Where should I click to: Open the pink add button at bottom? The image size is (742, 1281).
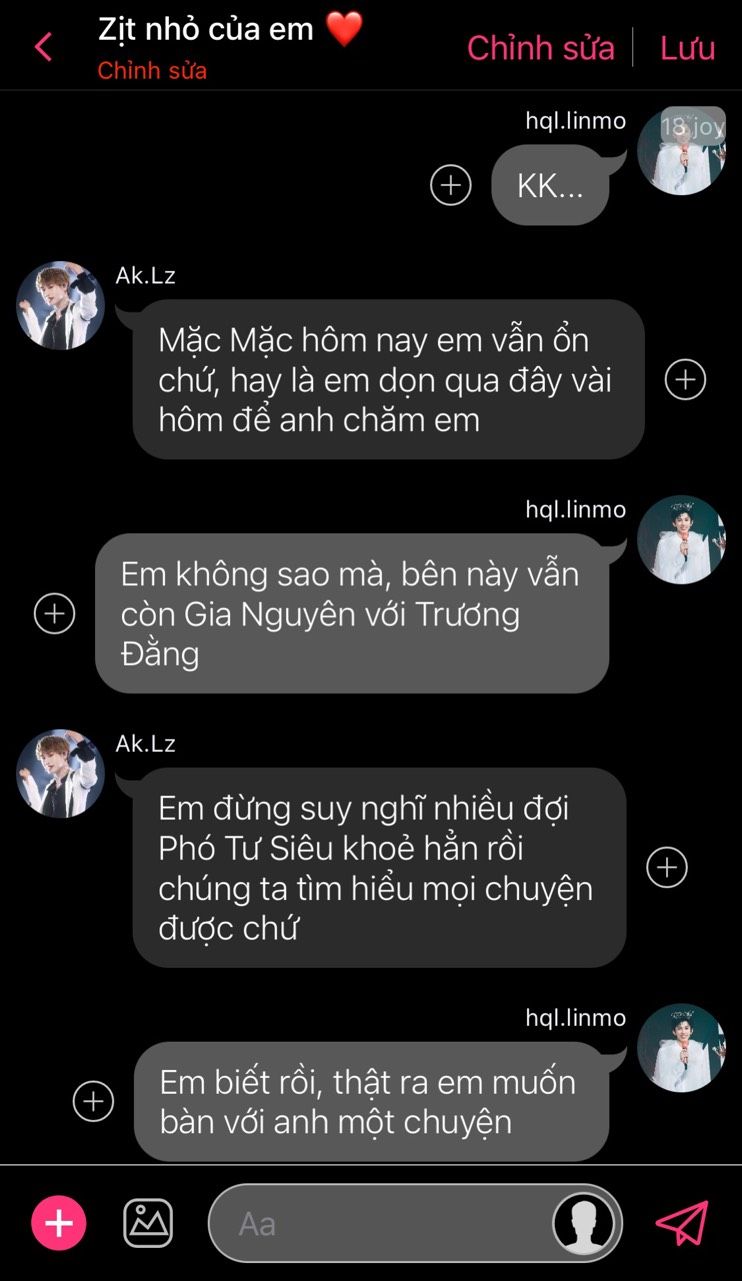click(59, 1223)
